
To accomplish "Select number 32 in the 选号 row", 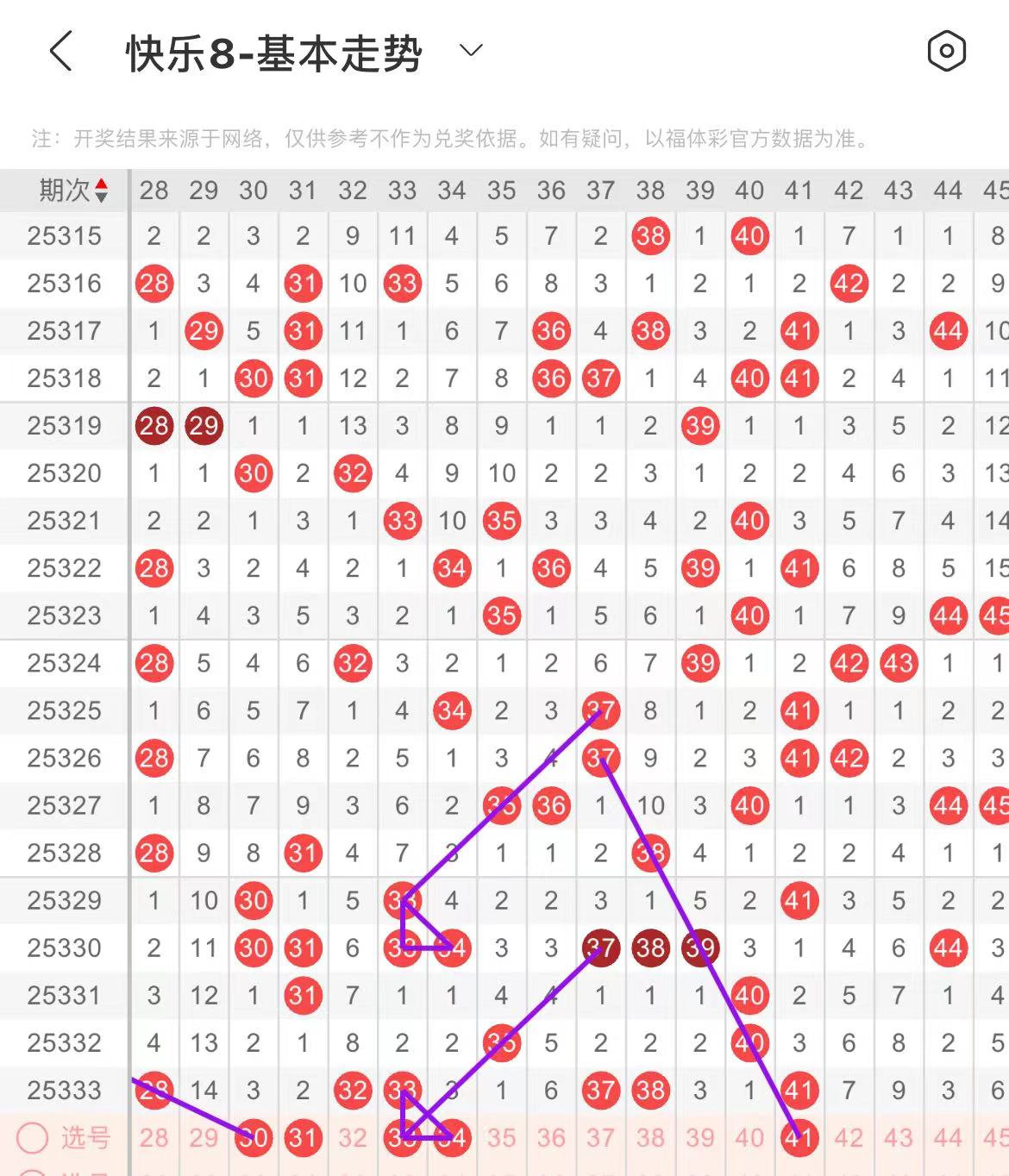I will tap(353, 1138).
